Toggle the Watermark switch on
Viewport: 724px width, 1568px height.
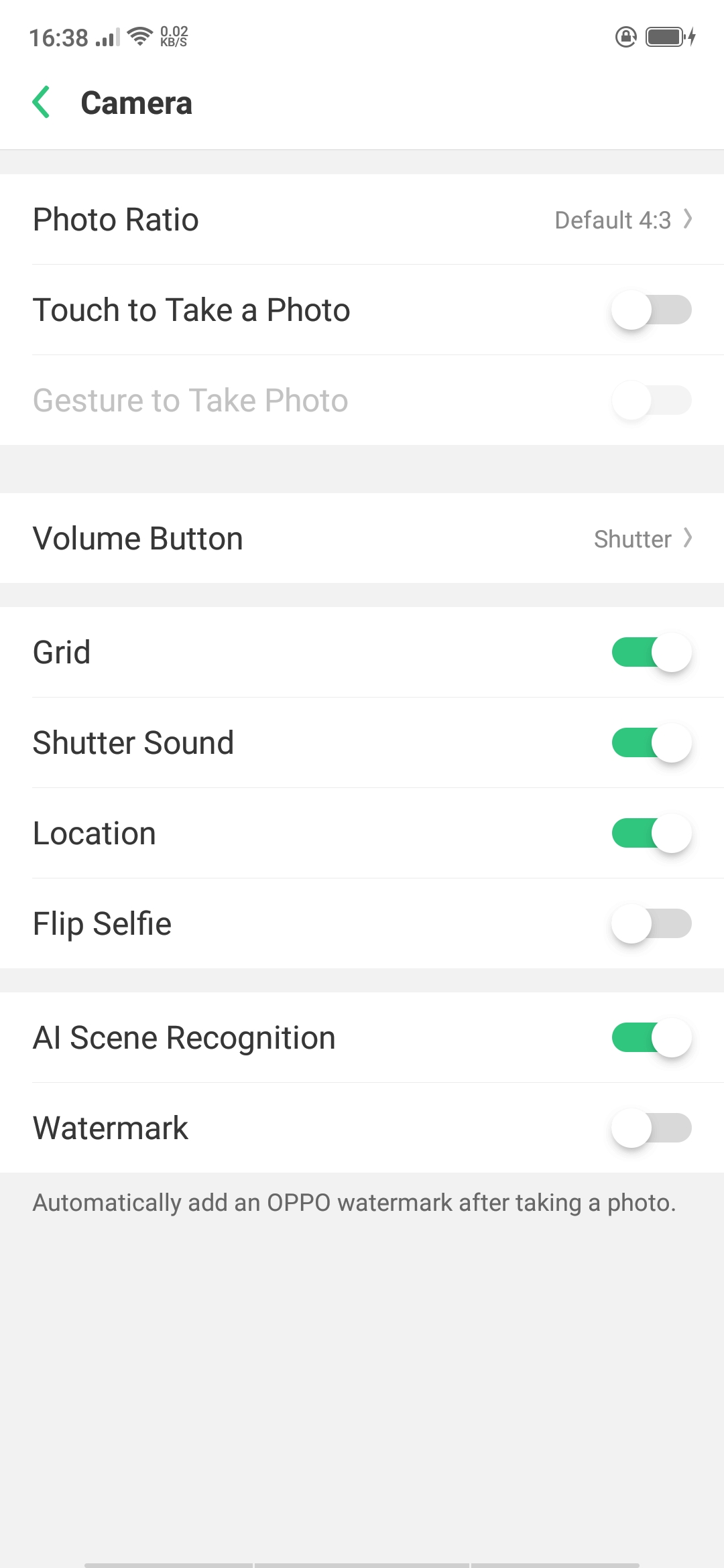650,1128
